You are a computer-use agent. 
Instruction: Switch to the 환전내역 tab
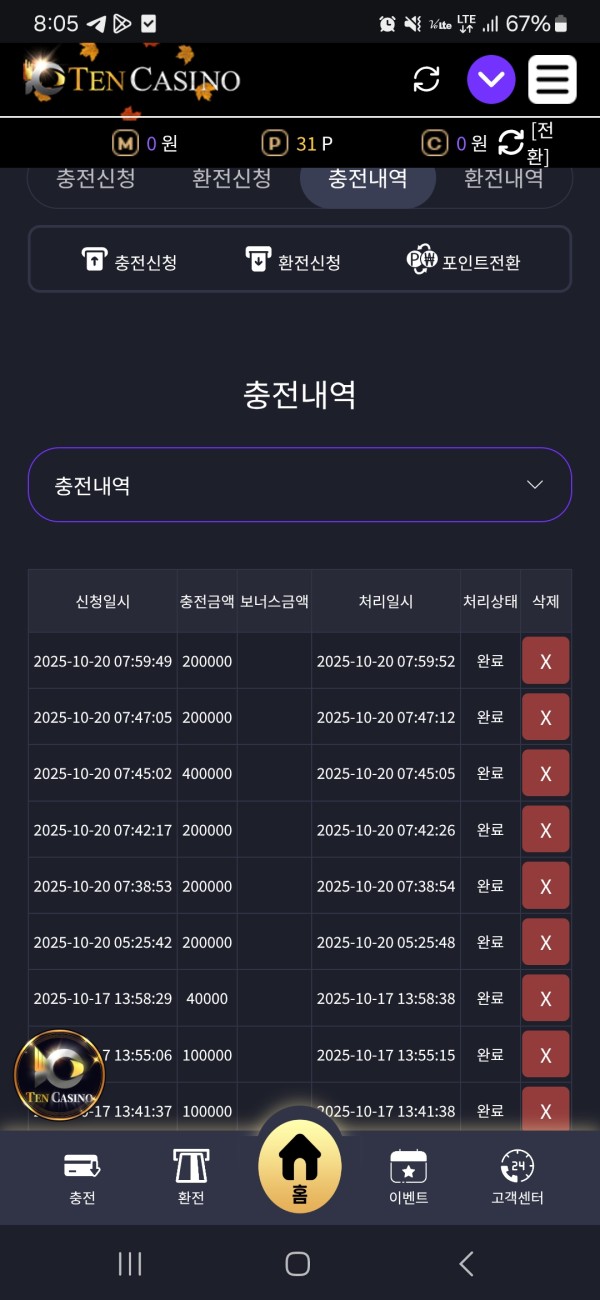(503, 179)
